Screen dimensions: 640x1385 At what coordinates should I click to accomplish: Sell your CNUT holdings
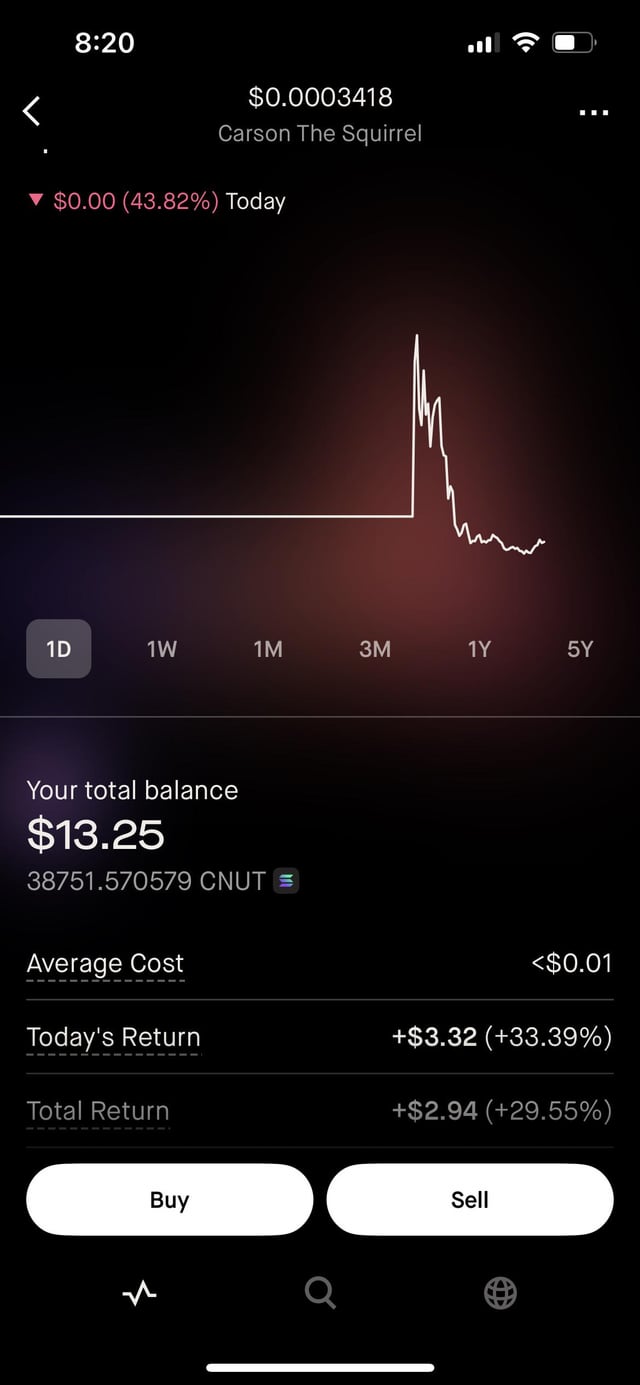point(470,1200)
